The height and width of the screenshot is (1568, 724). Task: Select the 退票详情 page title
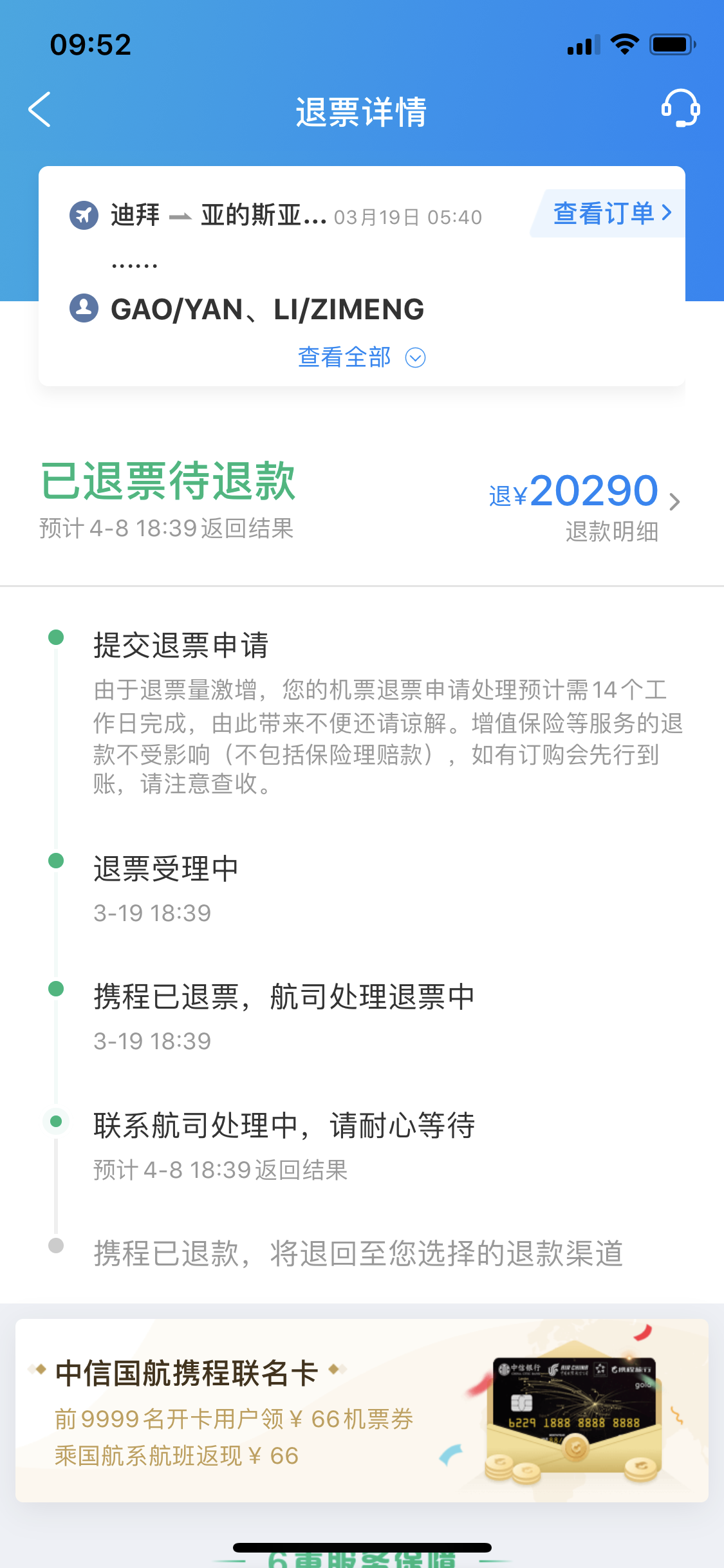click(x=362, y=109)
